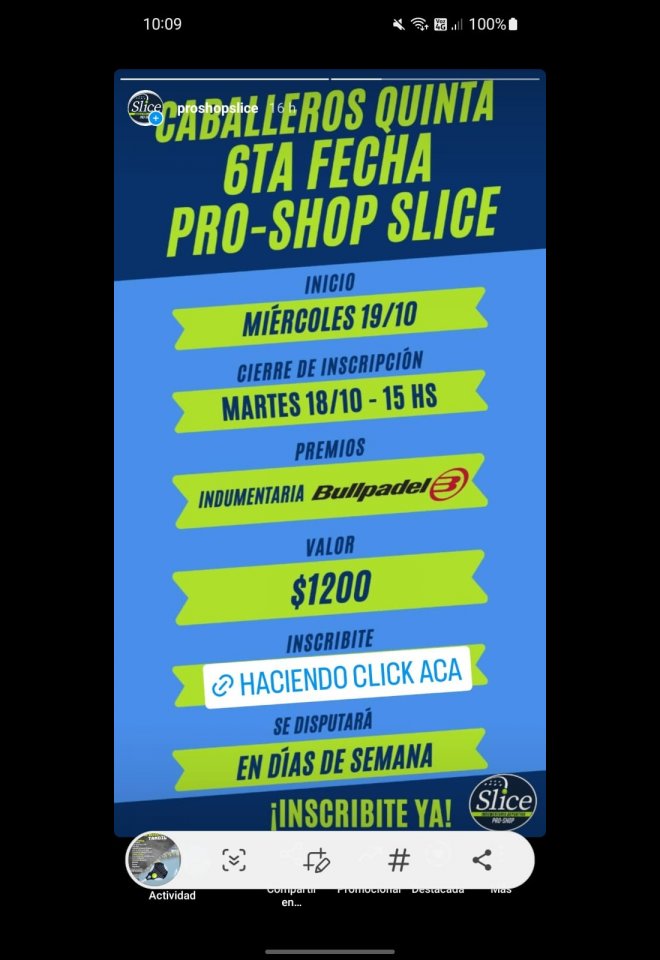Start scroll capture from the screenshot toolbar
660x960 pixels.
[x=234, y=860]
